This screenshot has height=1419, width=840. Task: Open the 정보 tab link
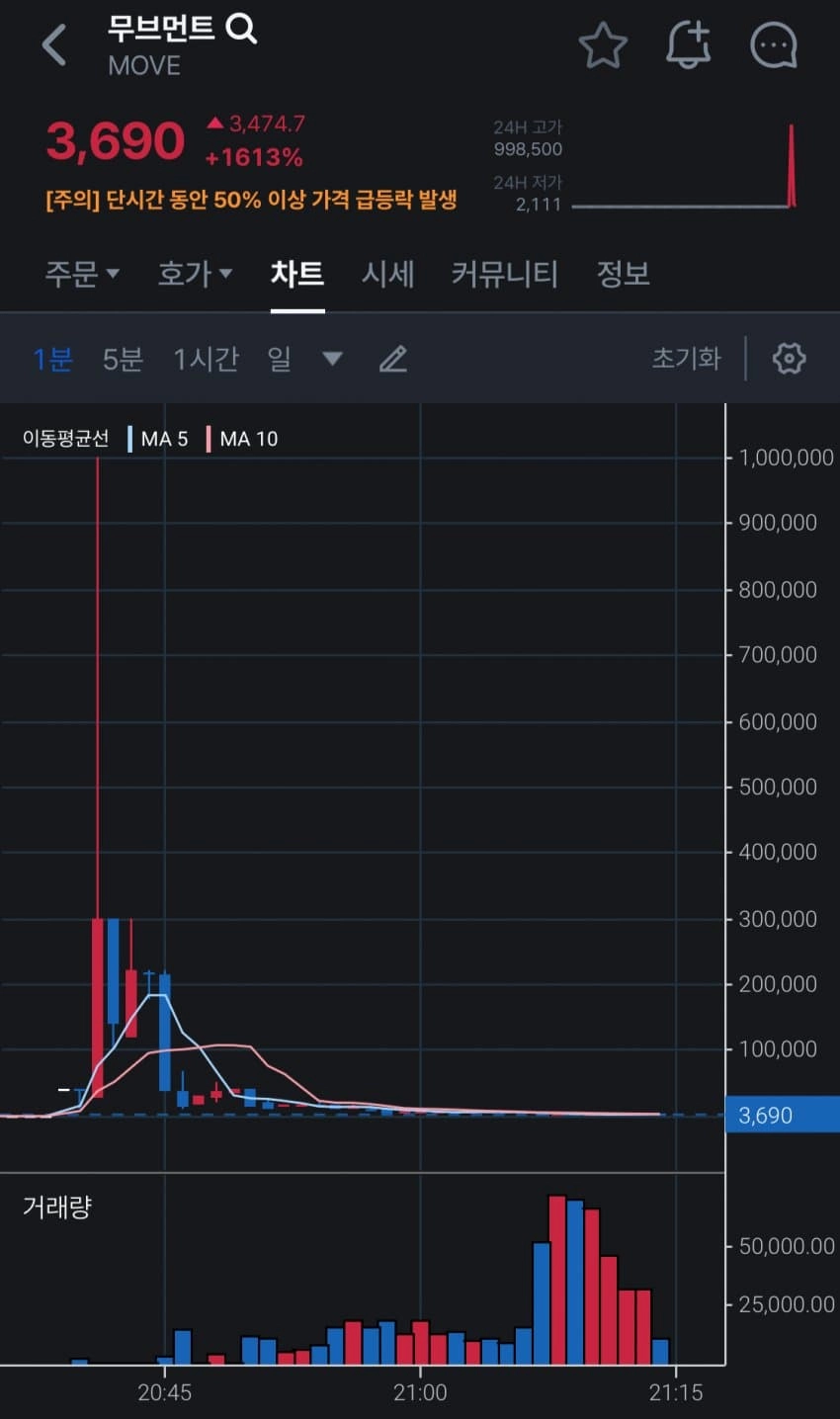(623, 274)
